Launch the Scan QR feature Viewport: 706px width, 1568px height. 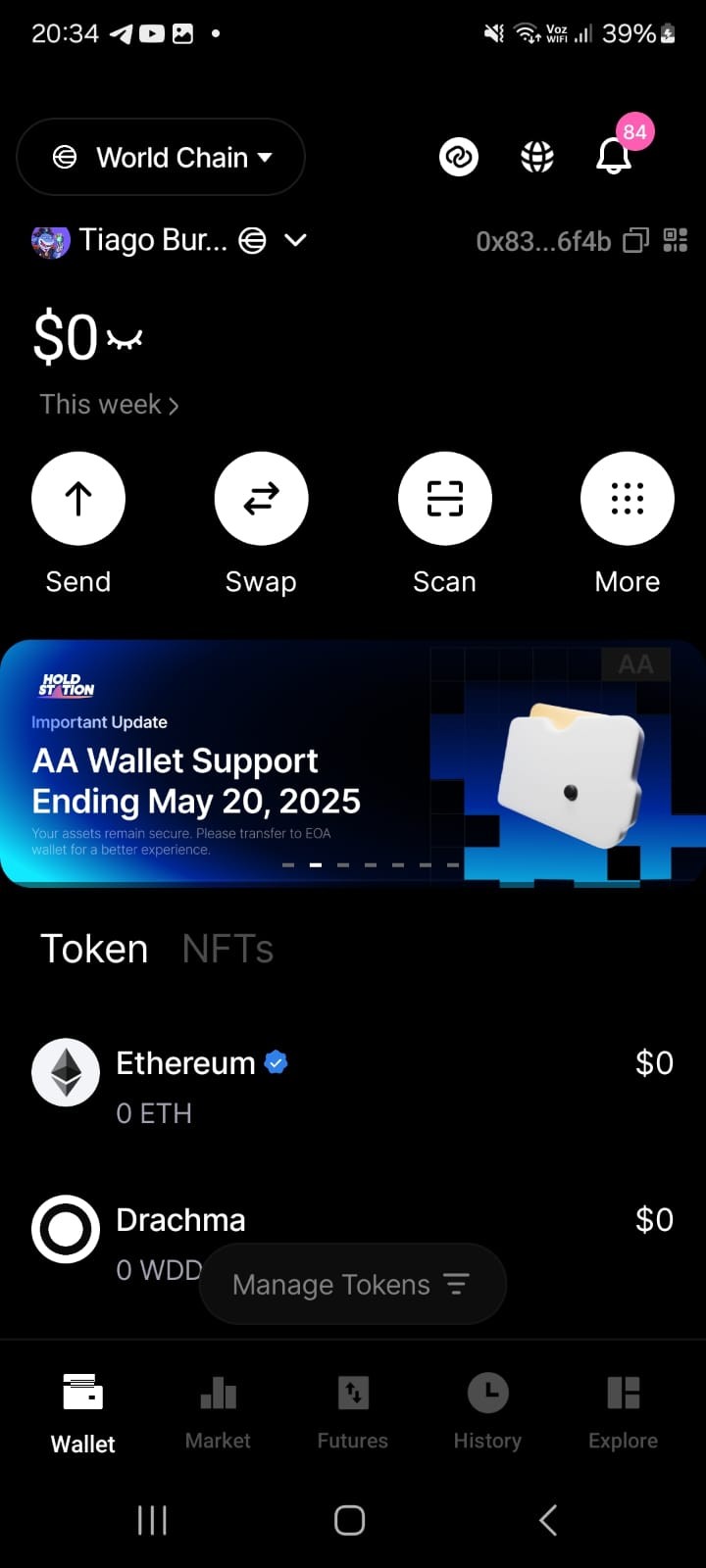click(444, 499)
